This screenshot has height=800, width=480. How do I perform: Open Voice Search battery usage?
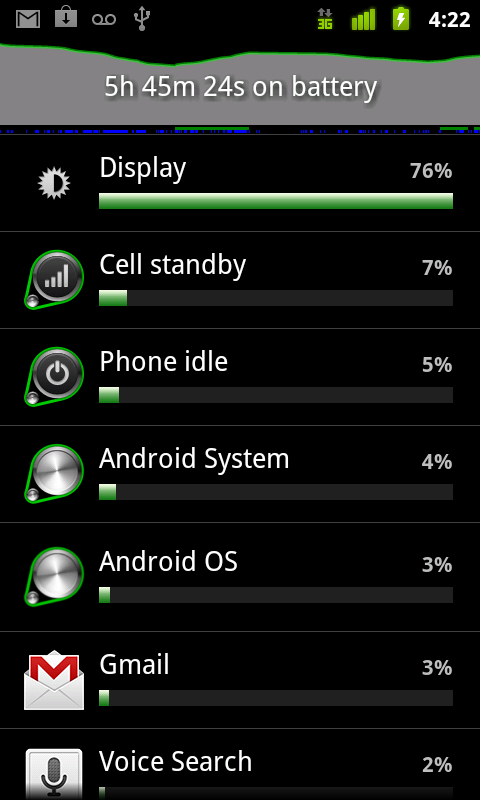(x=240, y=764)
